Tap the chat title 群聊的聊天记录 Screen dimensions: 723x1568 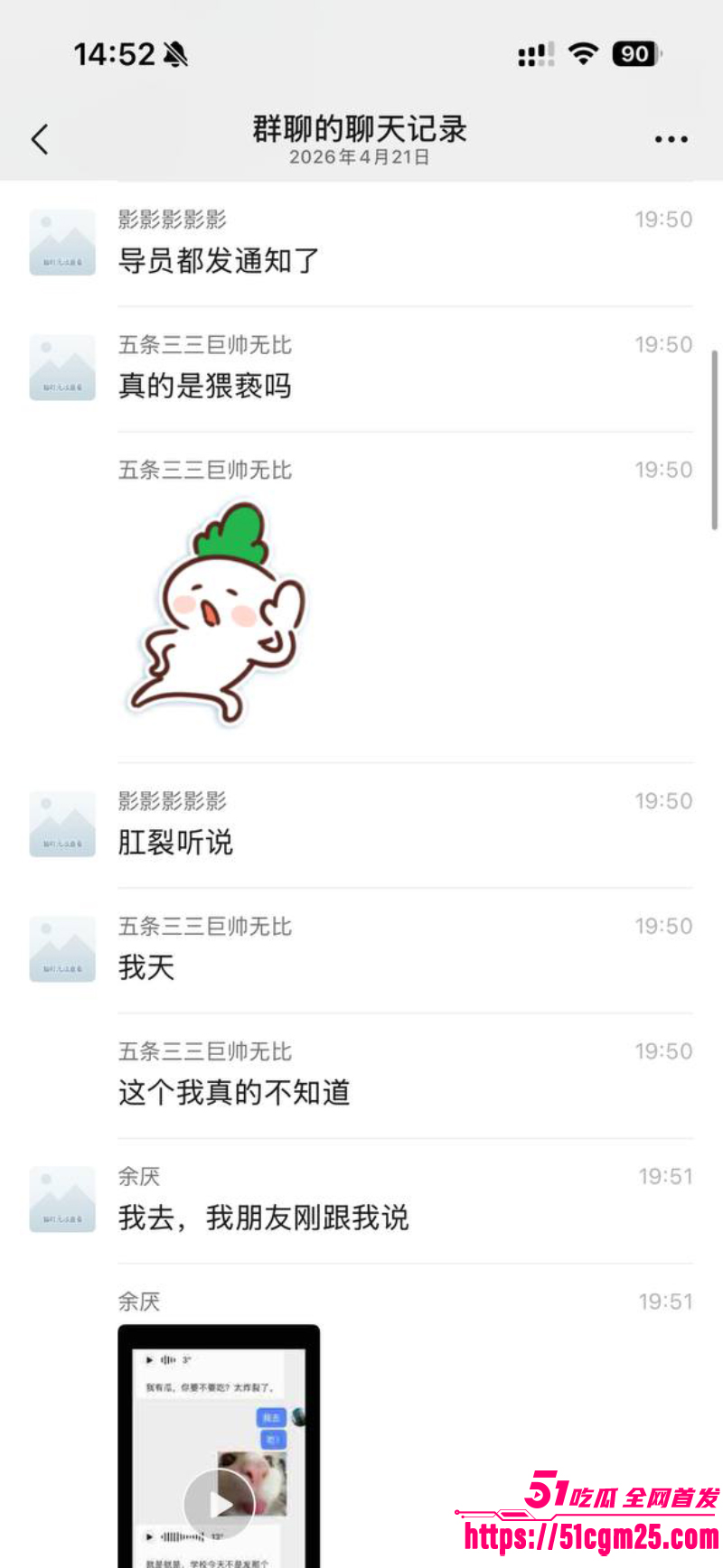[x=361, y=129]
